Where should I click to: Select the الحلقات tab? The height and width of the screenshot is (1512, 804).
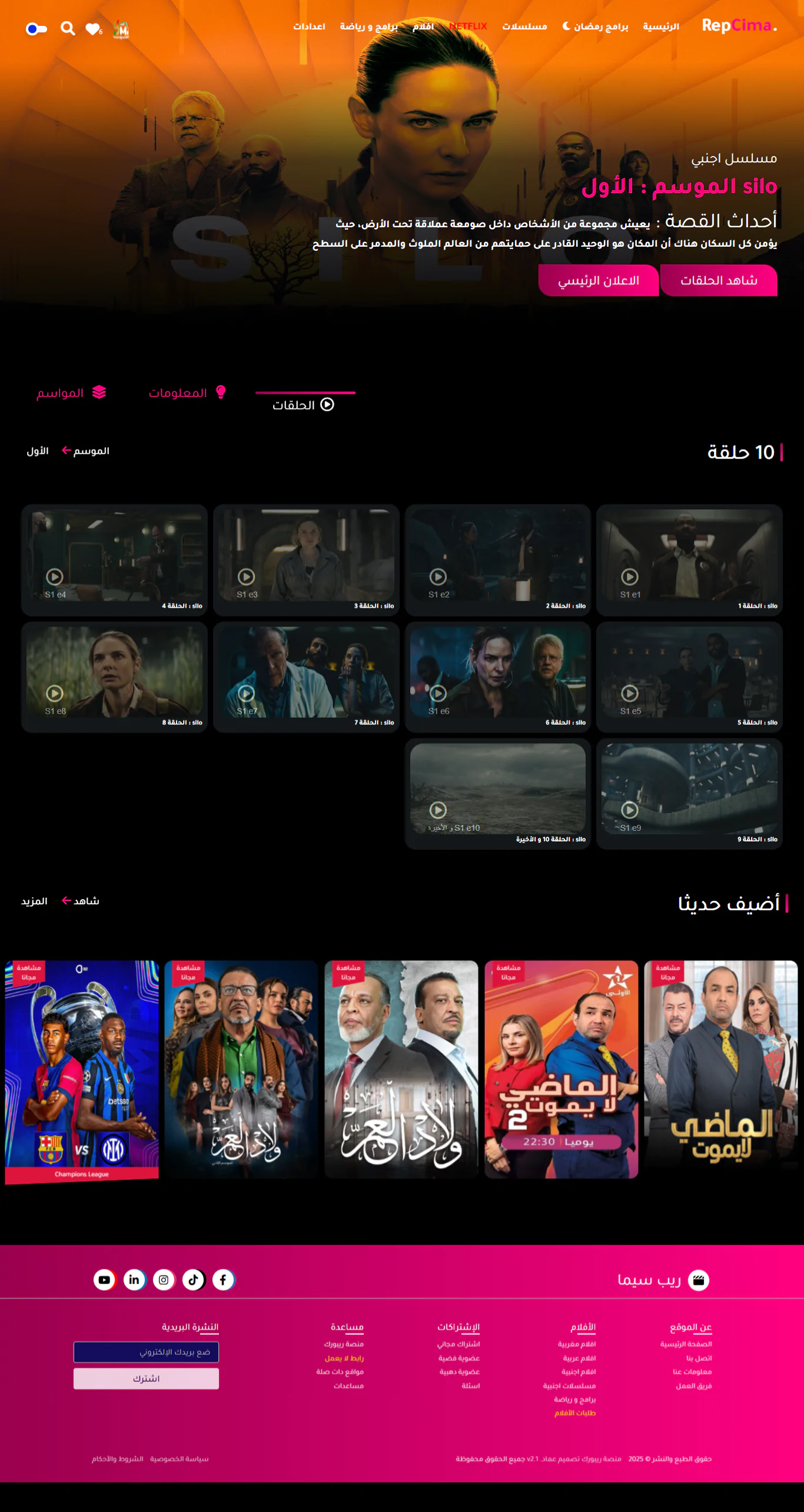tap(304, 405)
